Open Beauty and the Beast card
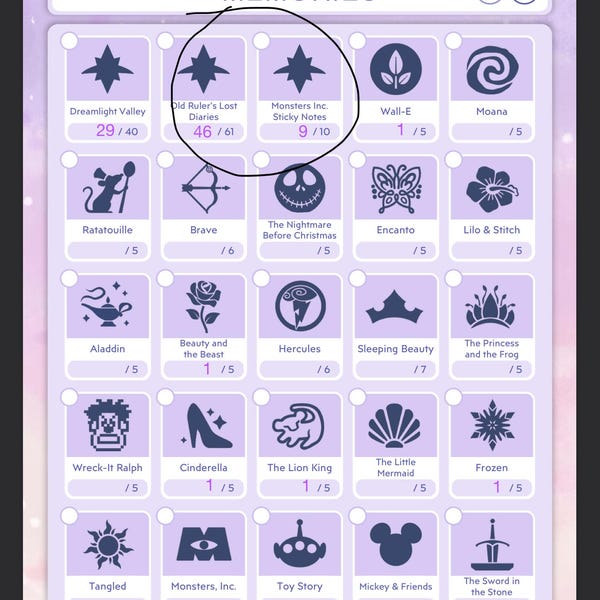Screen dimensions: 600x600 tap(204, 327)
